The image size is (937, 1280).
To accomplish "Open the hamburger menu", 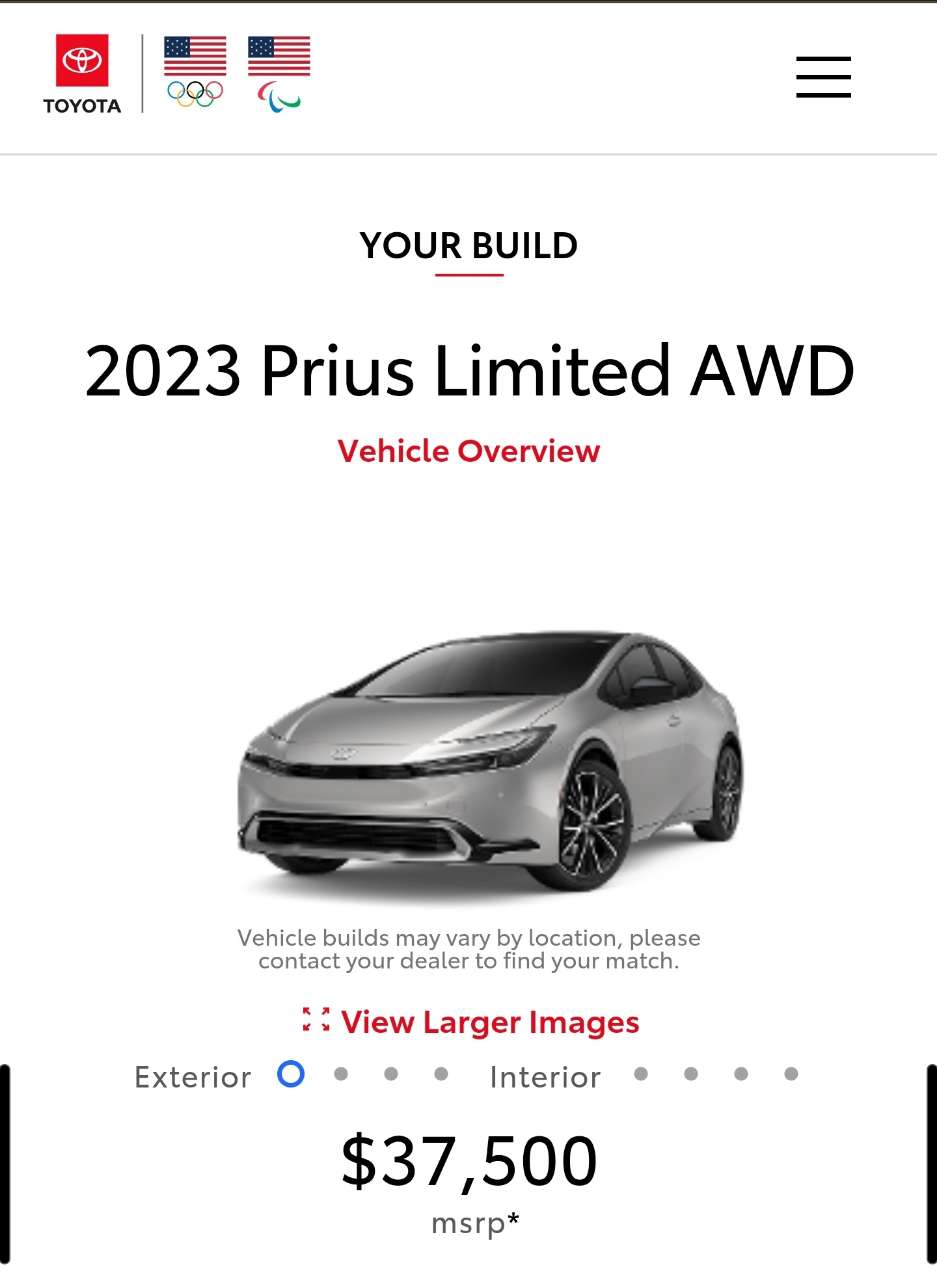I will pos(823,77).
